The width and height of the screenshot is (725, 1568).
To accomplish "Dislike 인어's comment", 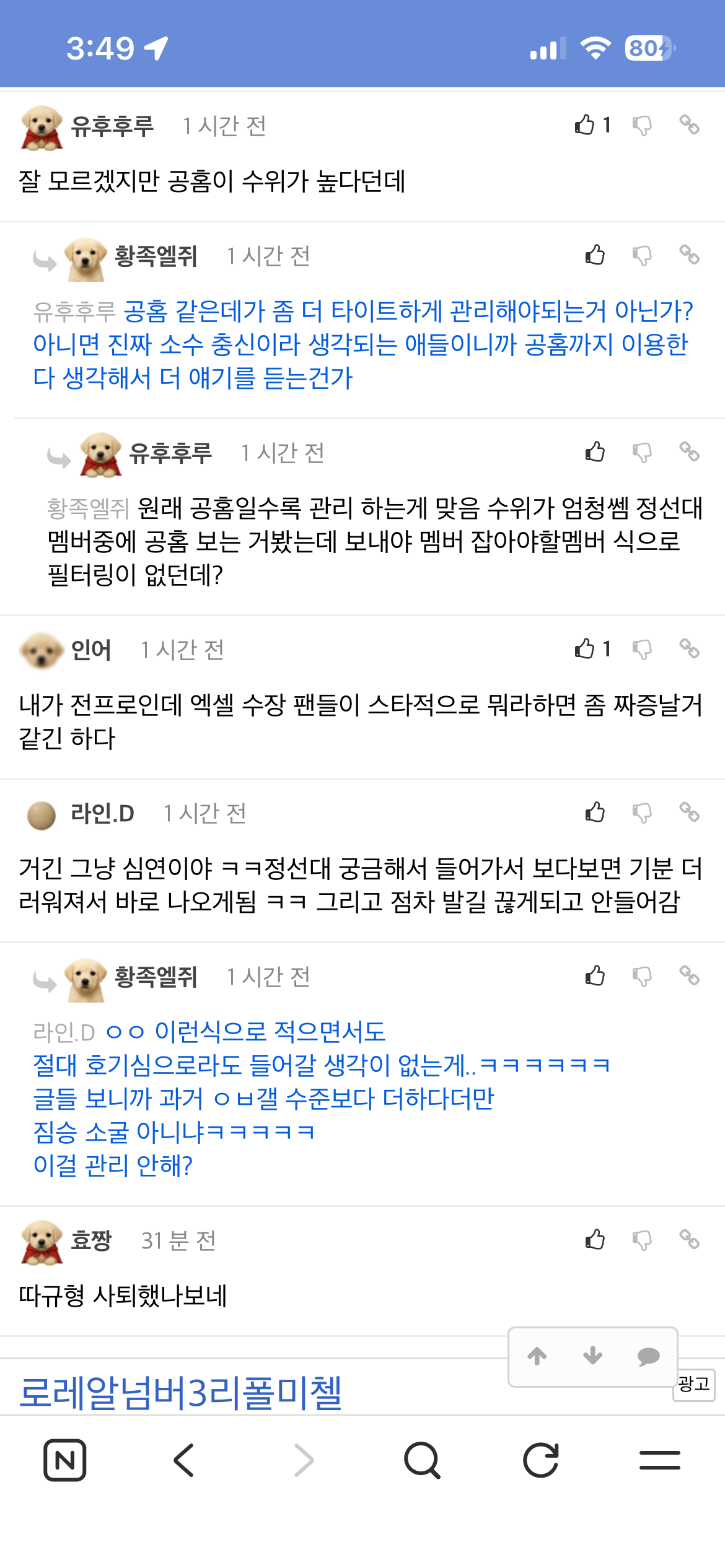I will point(642,650).
